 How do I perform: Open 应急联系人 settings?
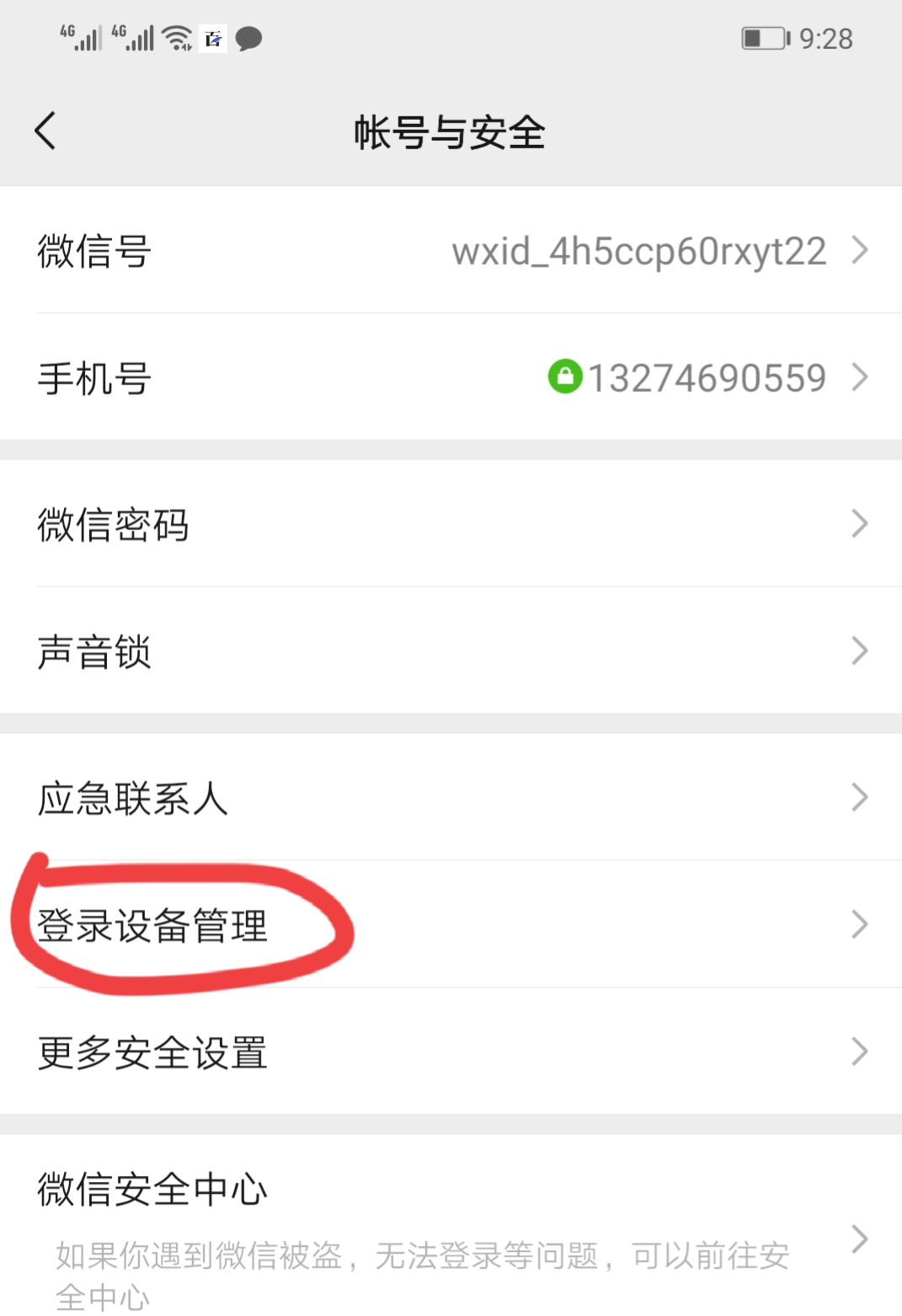451,798
